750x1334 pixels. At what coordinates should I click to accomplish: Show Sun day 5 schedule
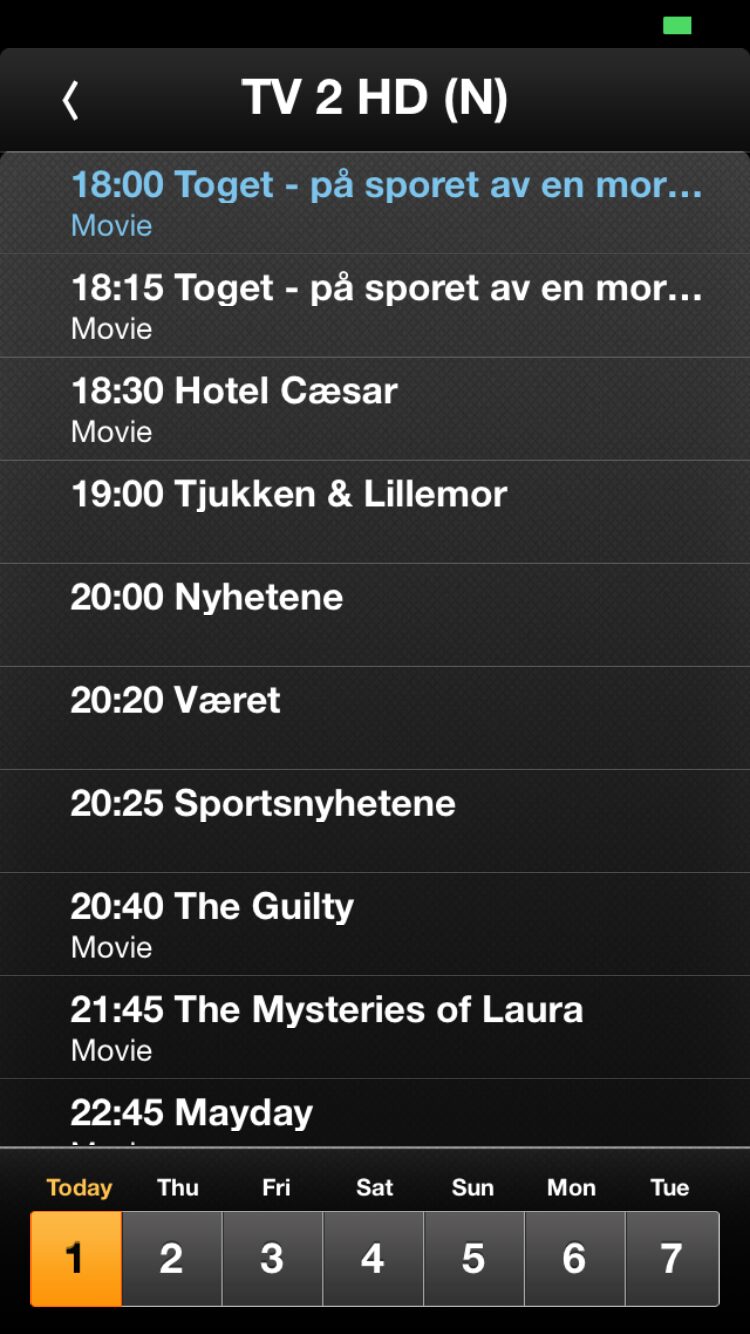474,1258
